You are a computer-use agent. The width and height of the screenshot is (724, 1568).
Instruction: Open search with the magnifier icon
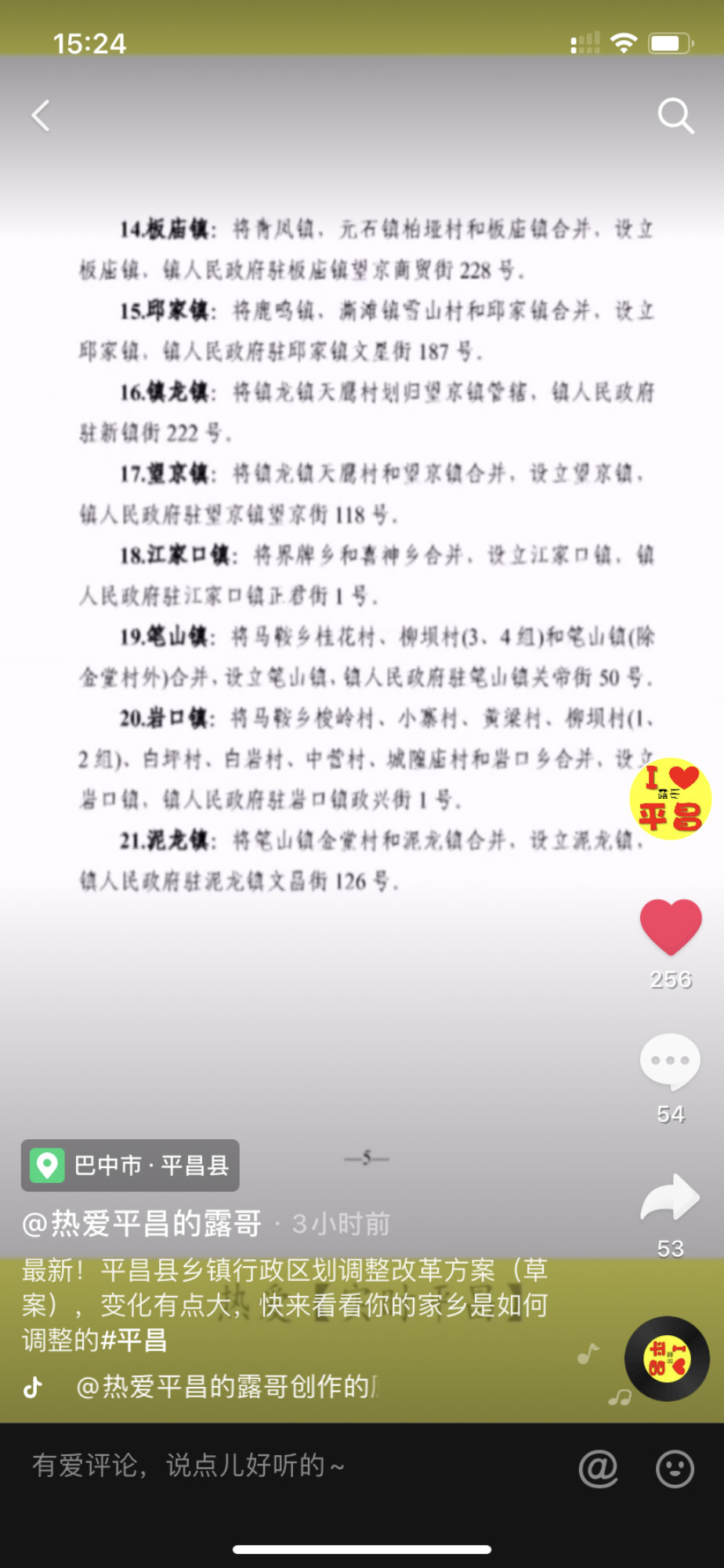tap(675, 116)
